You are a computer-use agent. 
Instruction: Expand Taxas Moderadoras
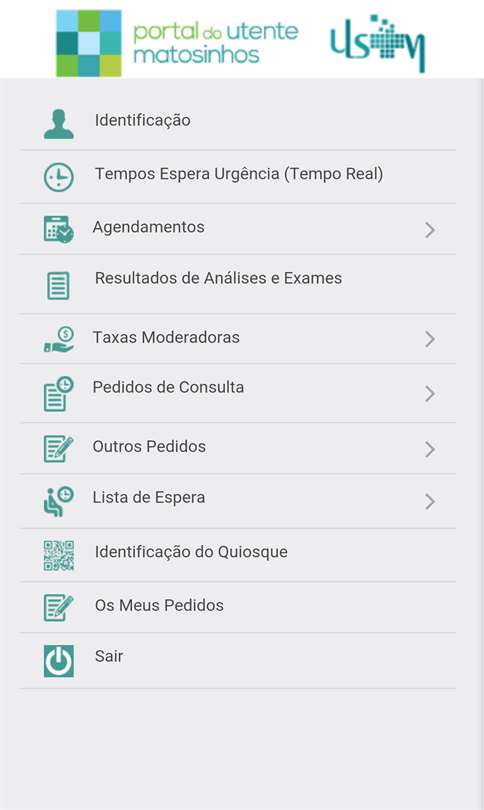pos(238,339)
